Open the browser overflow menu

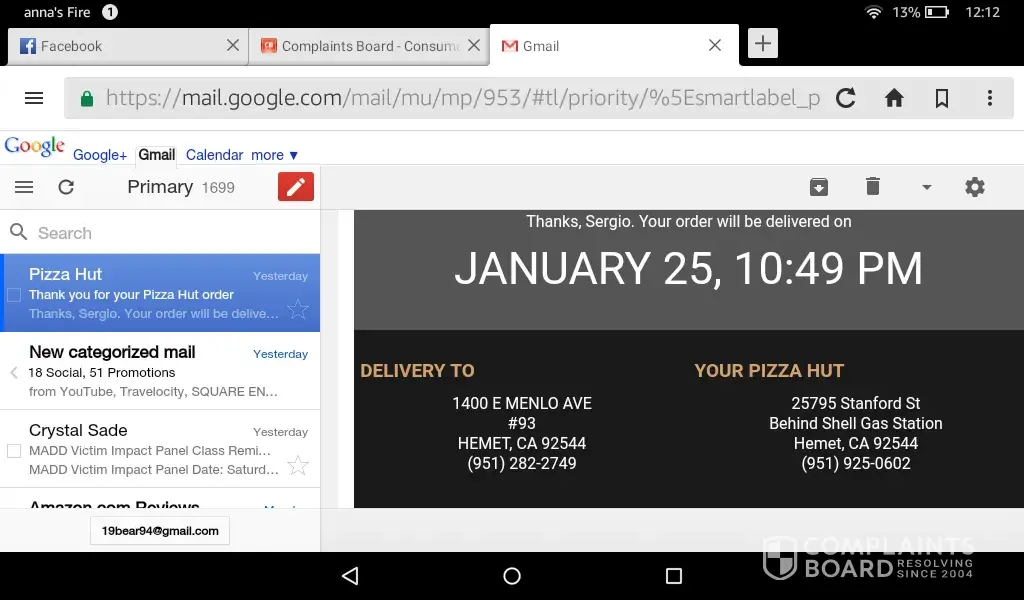point(990,98)
